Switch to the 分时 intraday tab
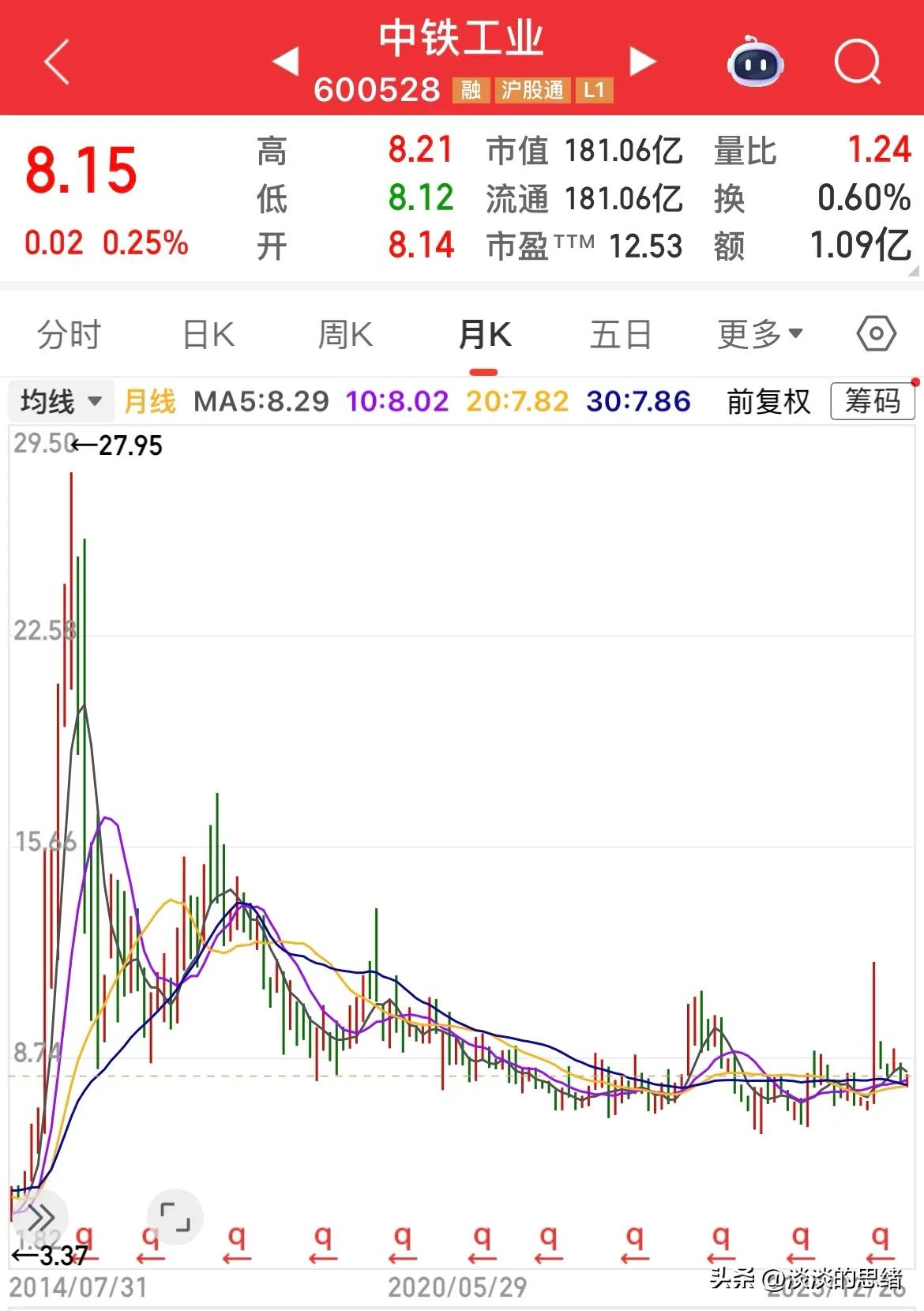924x1311 pixels. (x=67, y=334)
